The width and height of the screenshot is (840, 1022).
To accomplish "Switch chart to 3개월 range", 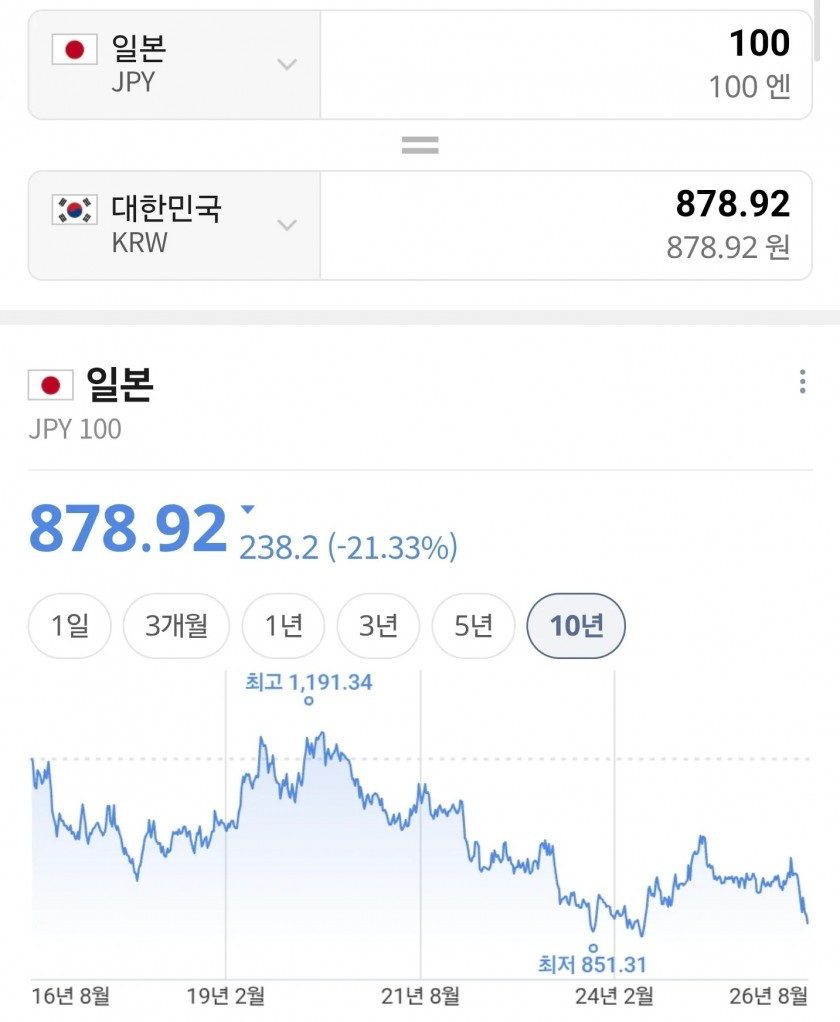I will (177, 626).
